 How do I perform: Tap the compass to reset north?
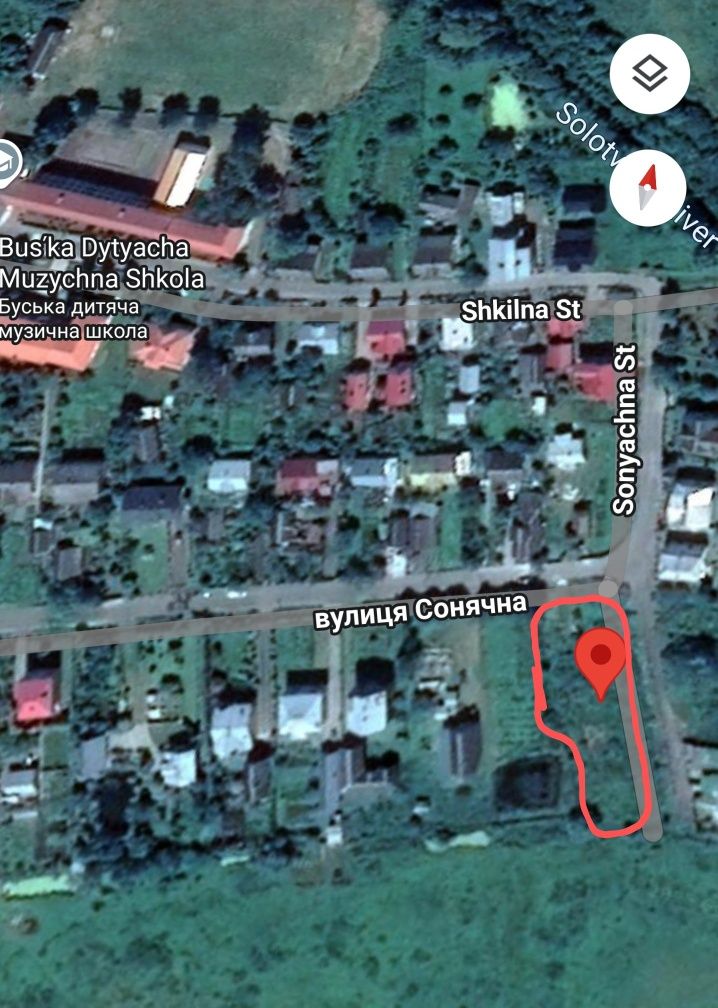649,187
